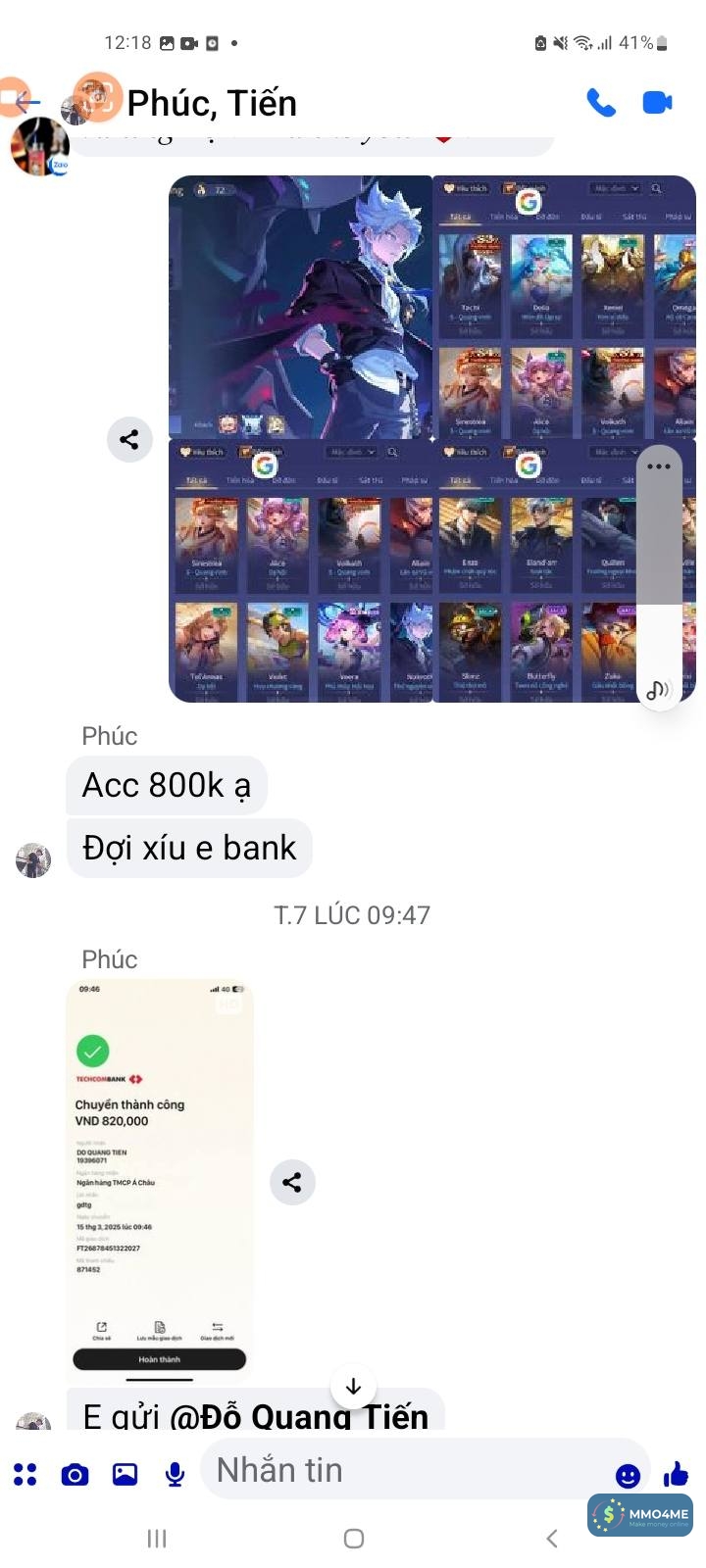Jump to the latest message arrow

(353, 1386)
